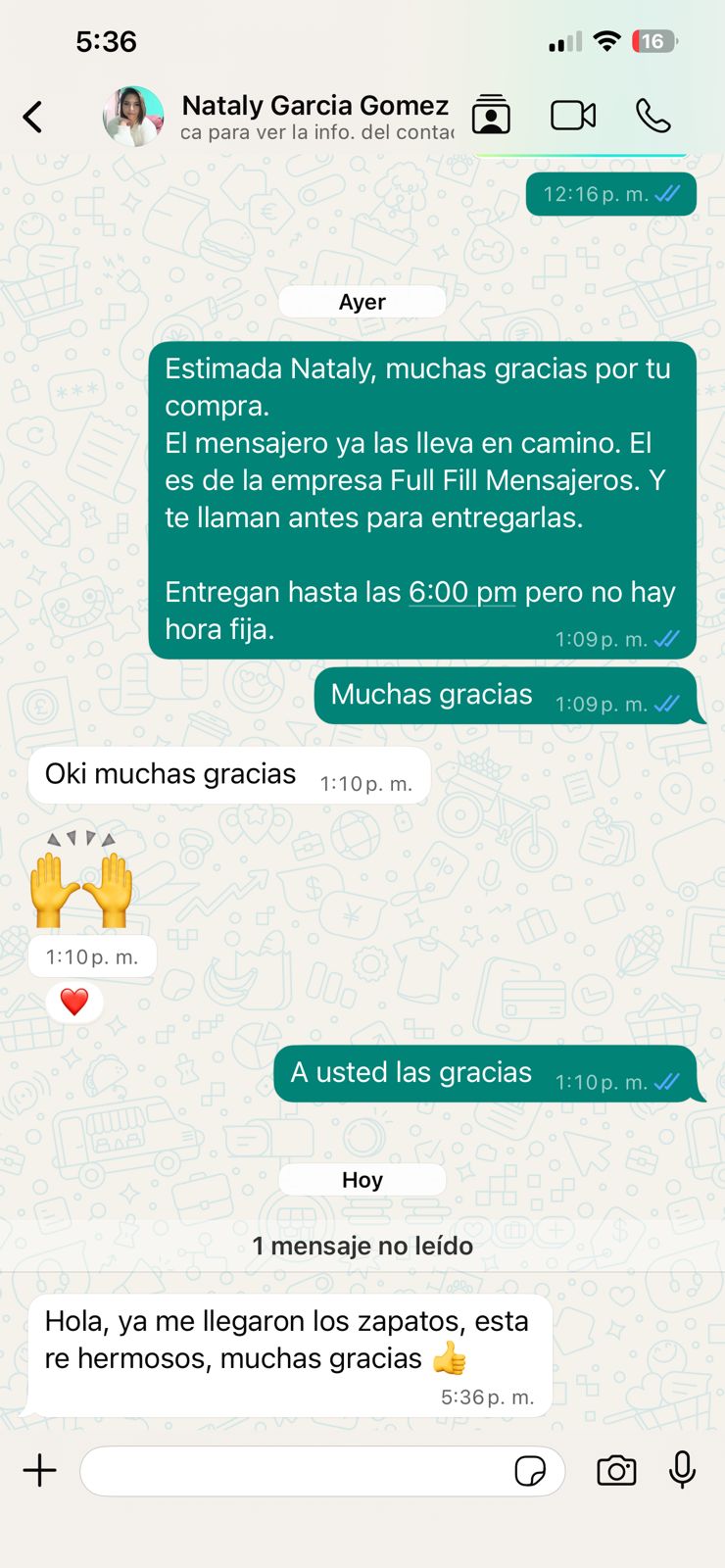
Task: Open the plus attachment menu
Action: coord(40,1470)
